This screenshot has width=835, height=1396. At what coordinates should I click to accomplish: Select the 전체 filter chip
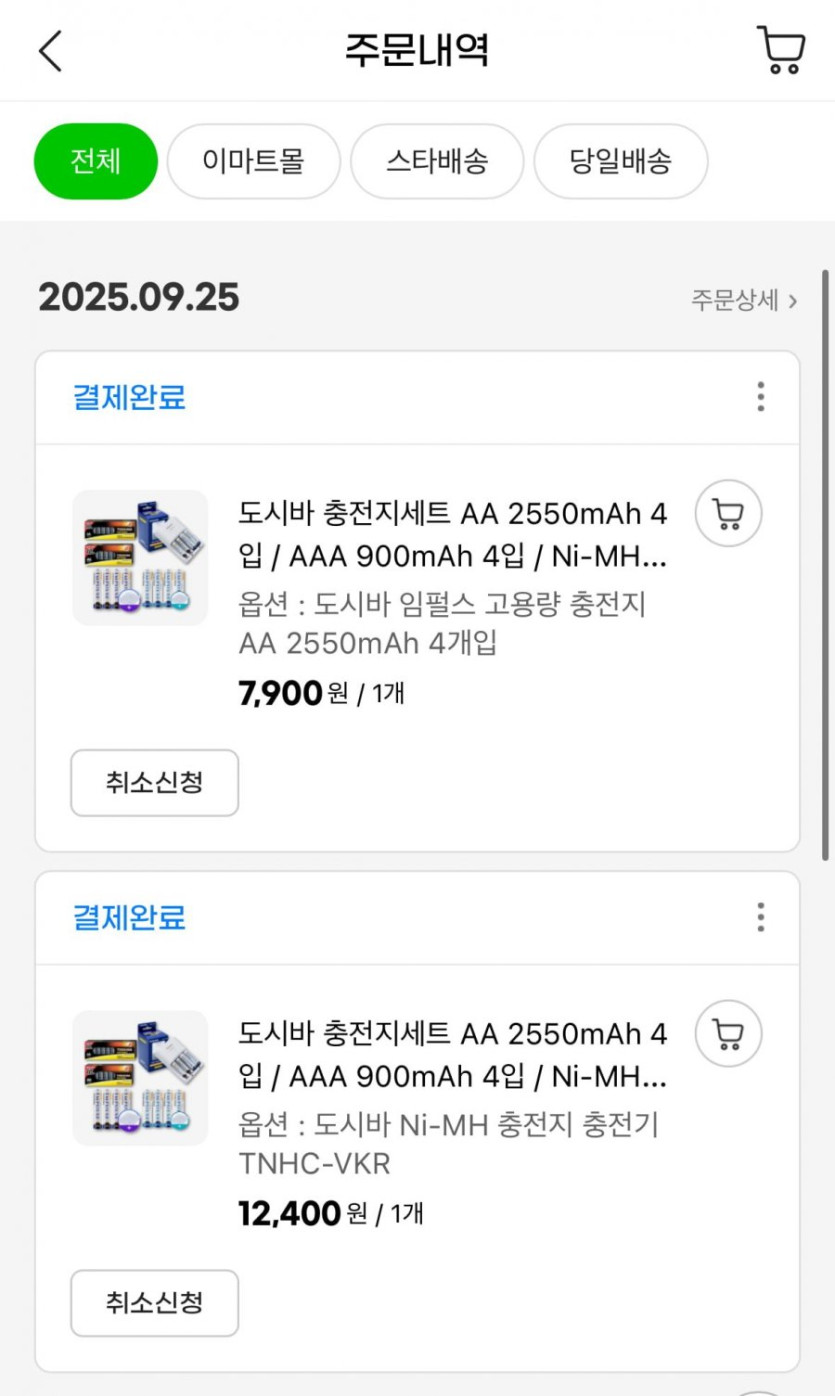[95, 161]
